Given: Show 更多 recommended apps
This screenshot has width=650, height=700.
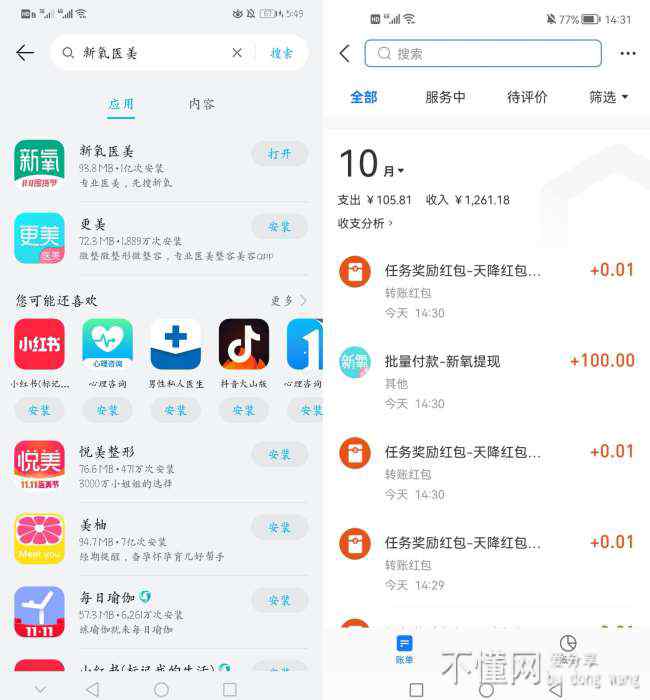Looking at the screenshot, I should [288, 300].
